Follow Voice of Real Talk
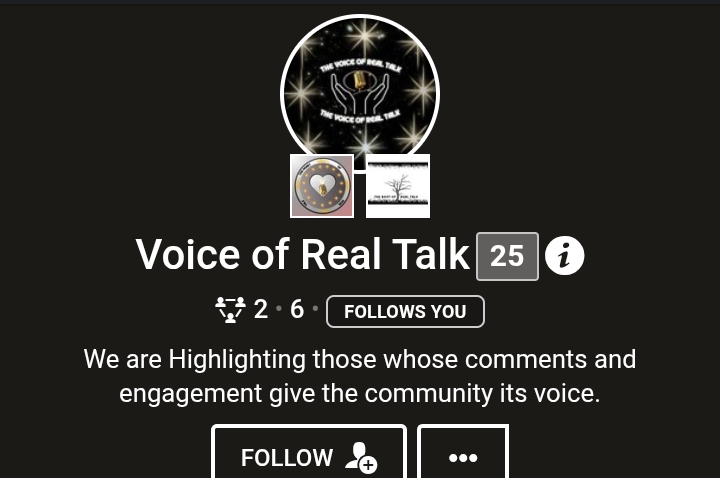 (x=308, y=456)
